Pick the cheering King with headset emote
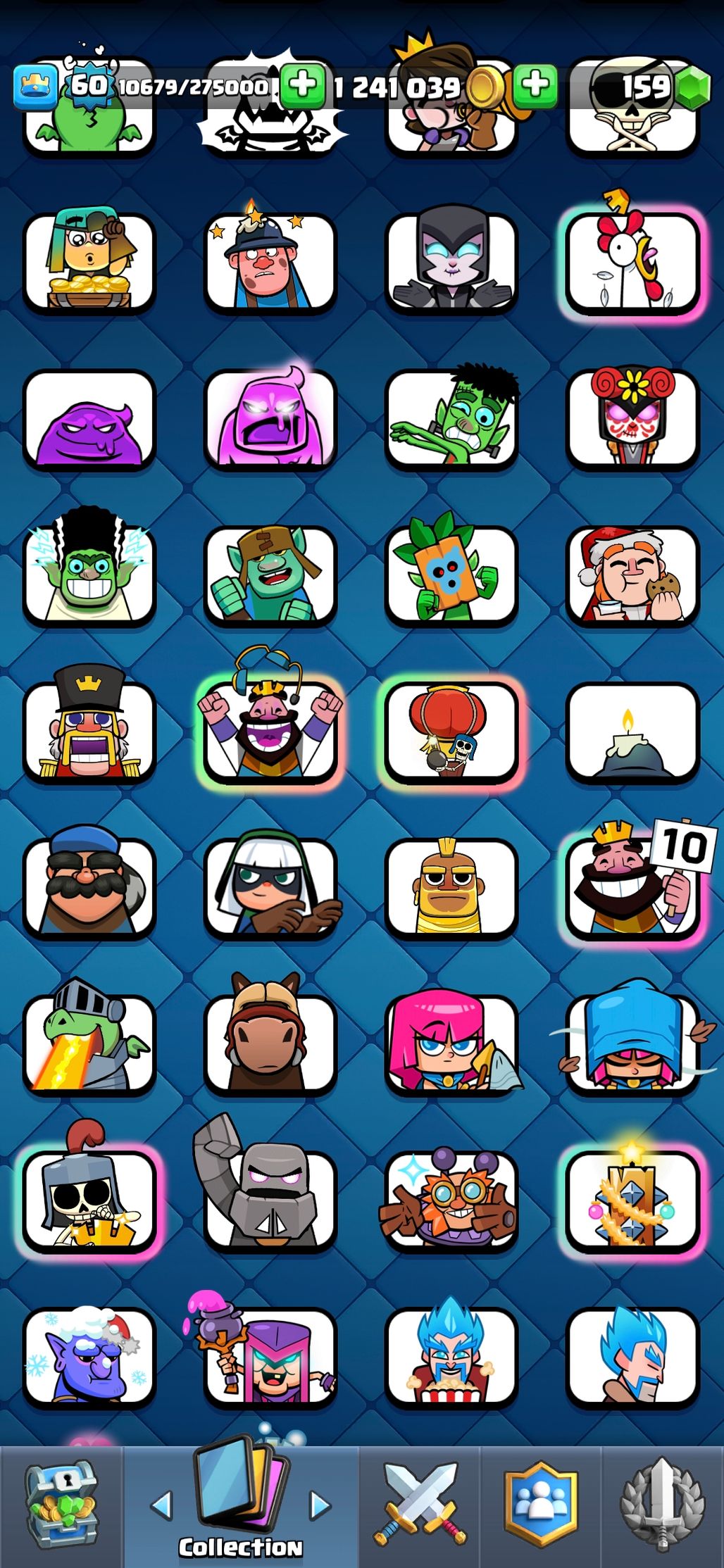The width and height of the screenshot is (724, 1568). (270, 732)
